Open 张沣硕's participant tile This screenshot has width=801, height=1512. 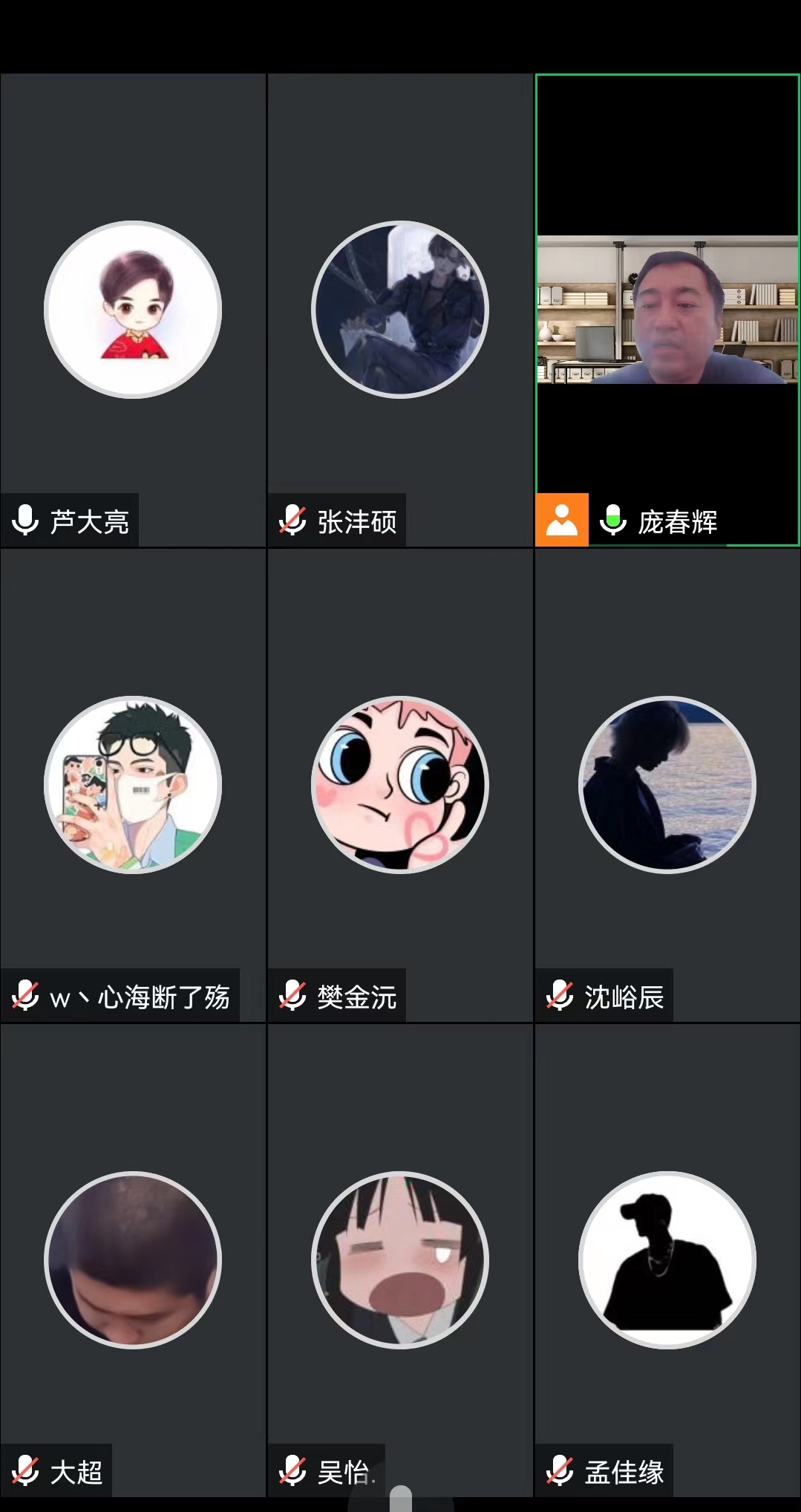click(400, 310)
